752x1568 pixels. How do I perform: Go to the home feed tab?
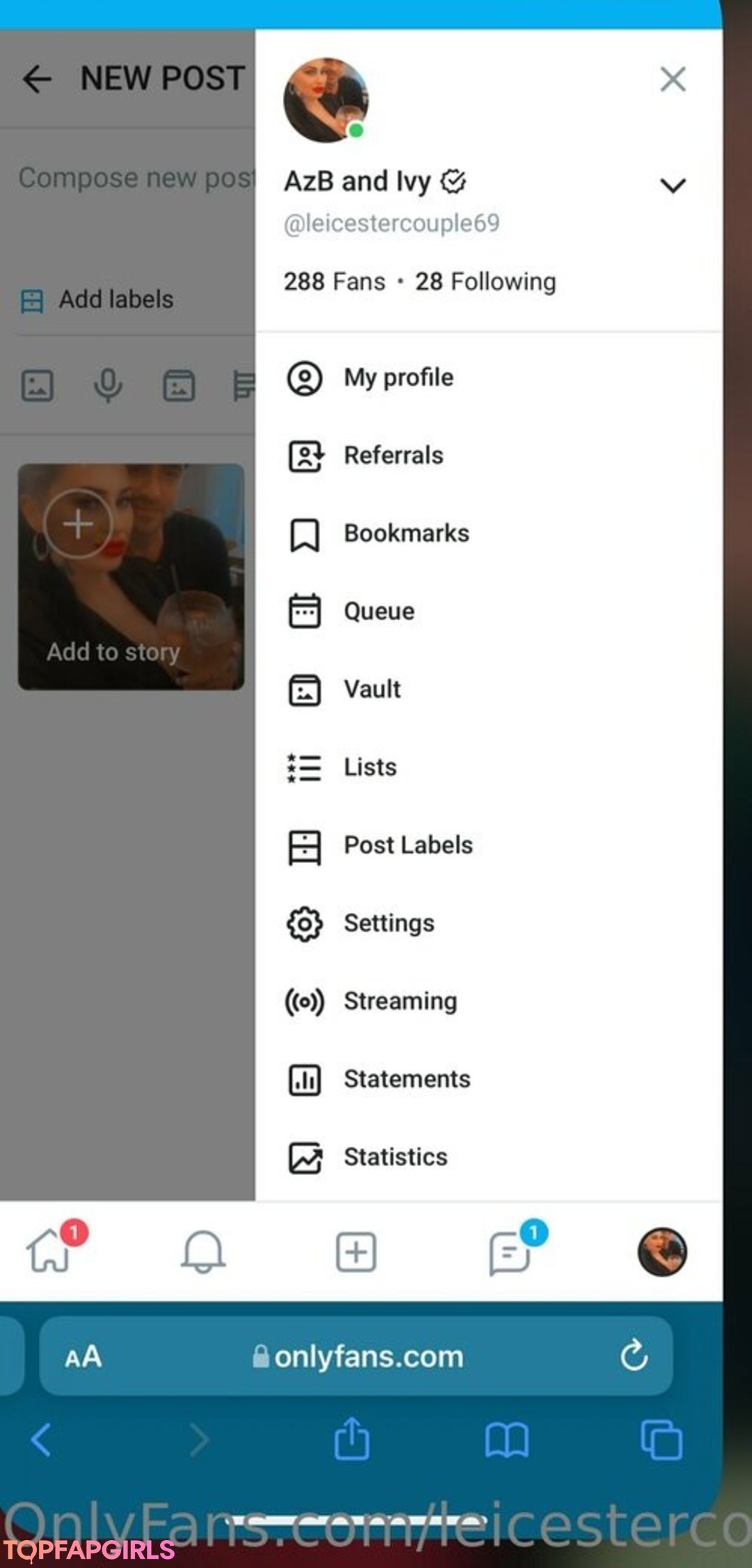(50, 1251)
